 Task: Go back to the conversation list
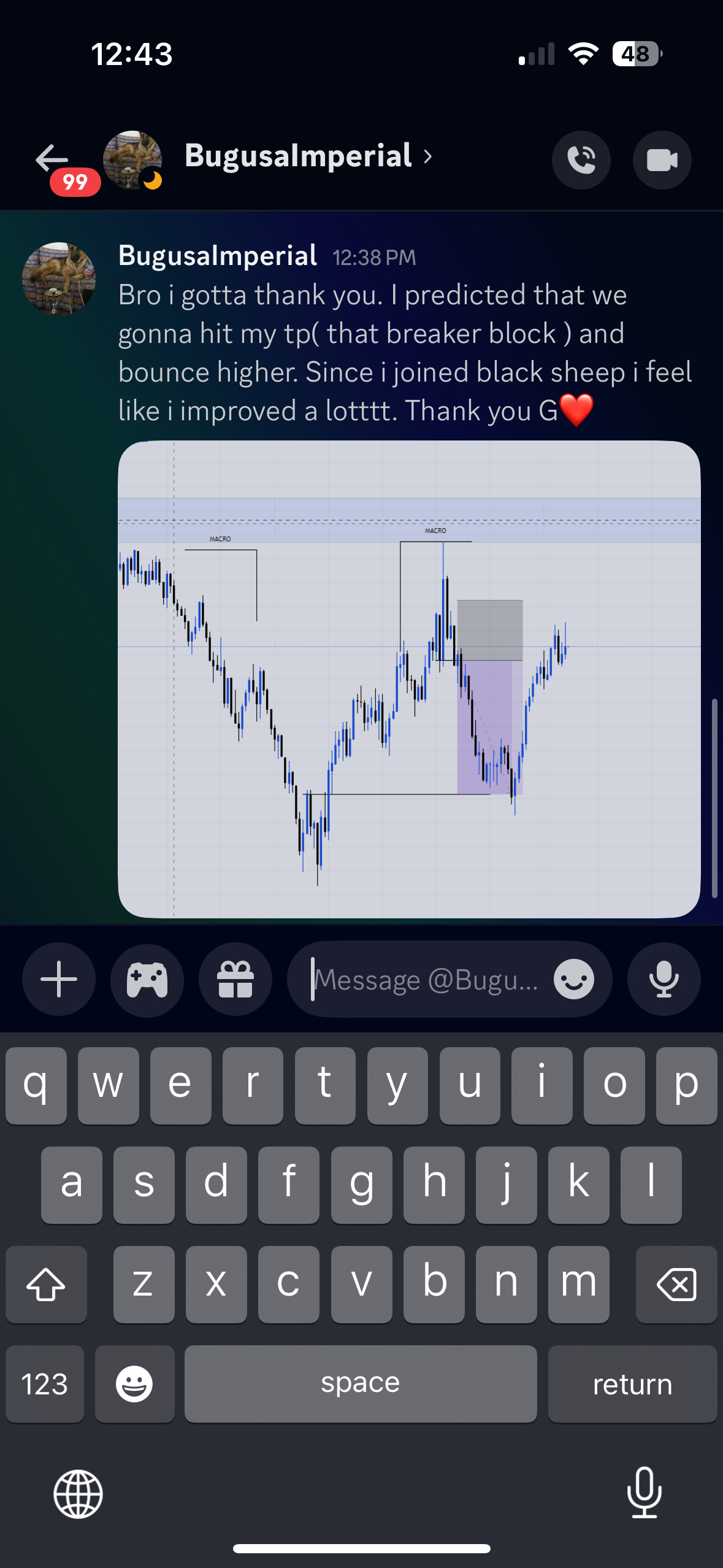52,158
